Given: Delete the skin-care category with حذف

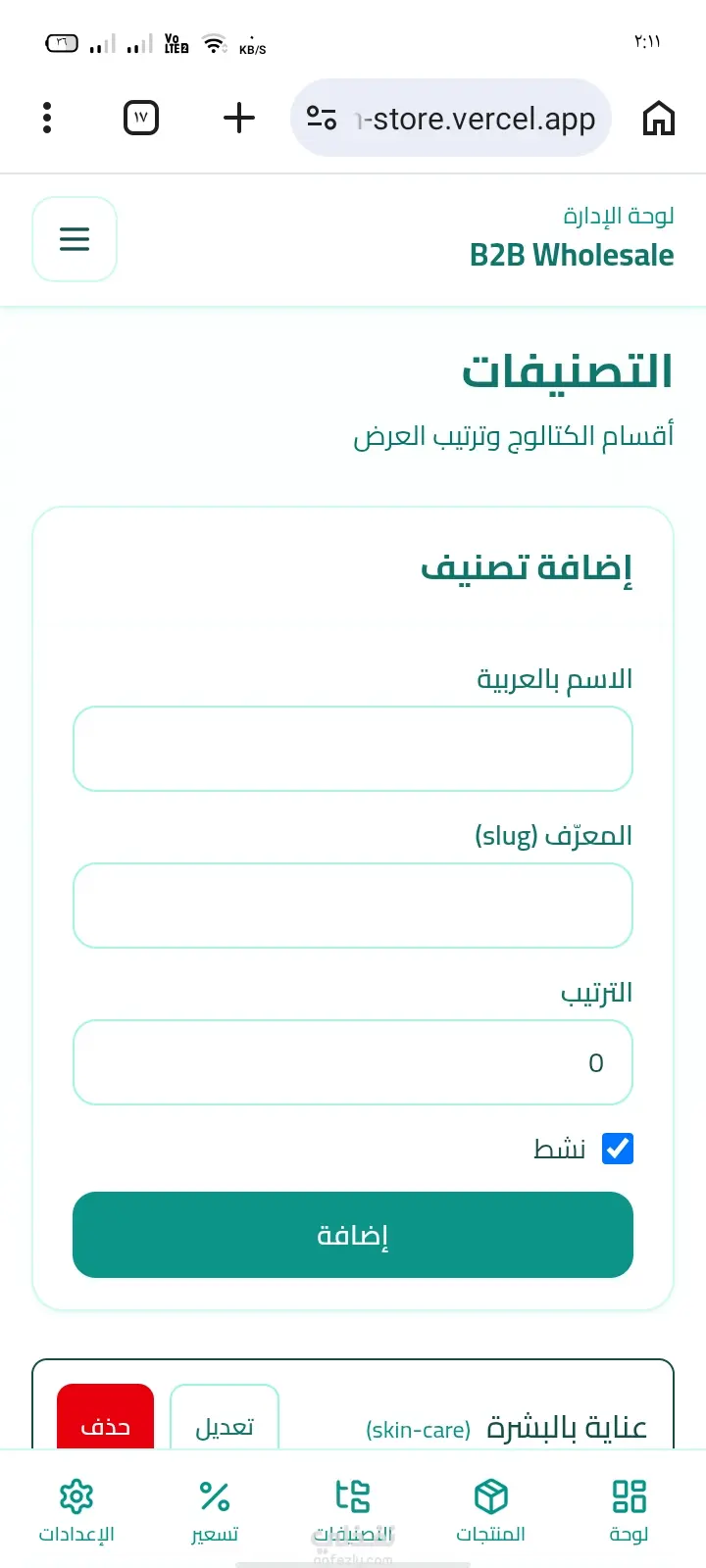Looking at the screenshot, I should tap(106, 1418).
